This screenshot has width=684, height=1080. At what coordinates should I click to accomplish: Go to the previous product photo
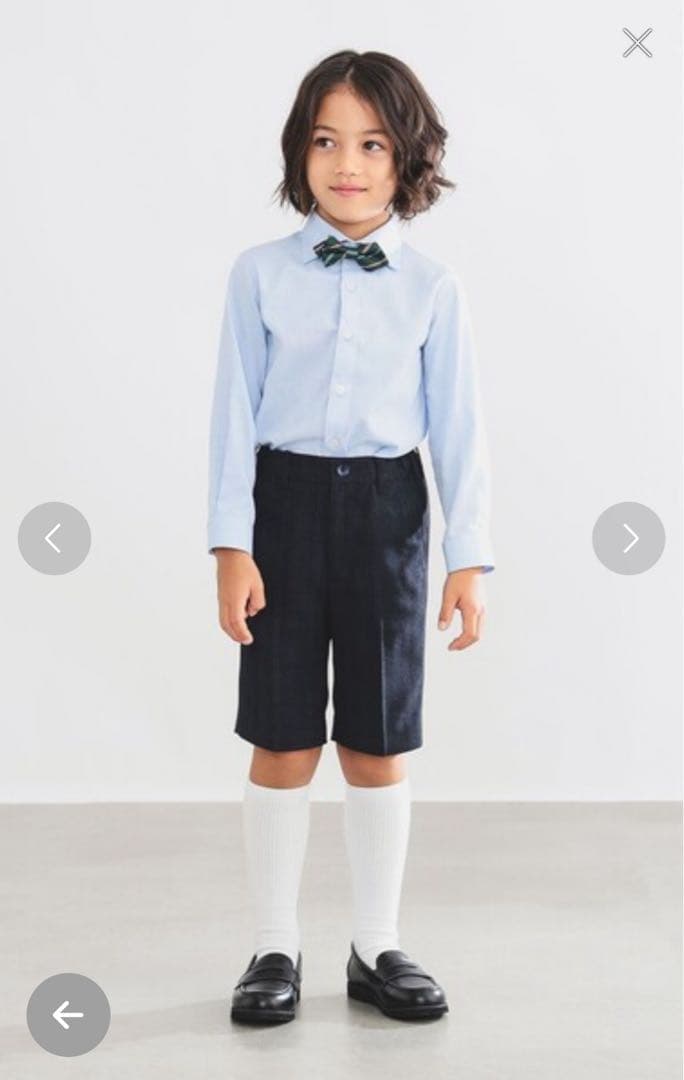pyautogui.click(x=54, y=538)
